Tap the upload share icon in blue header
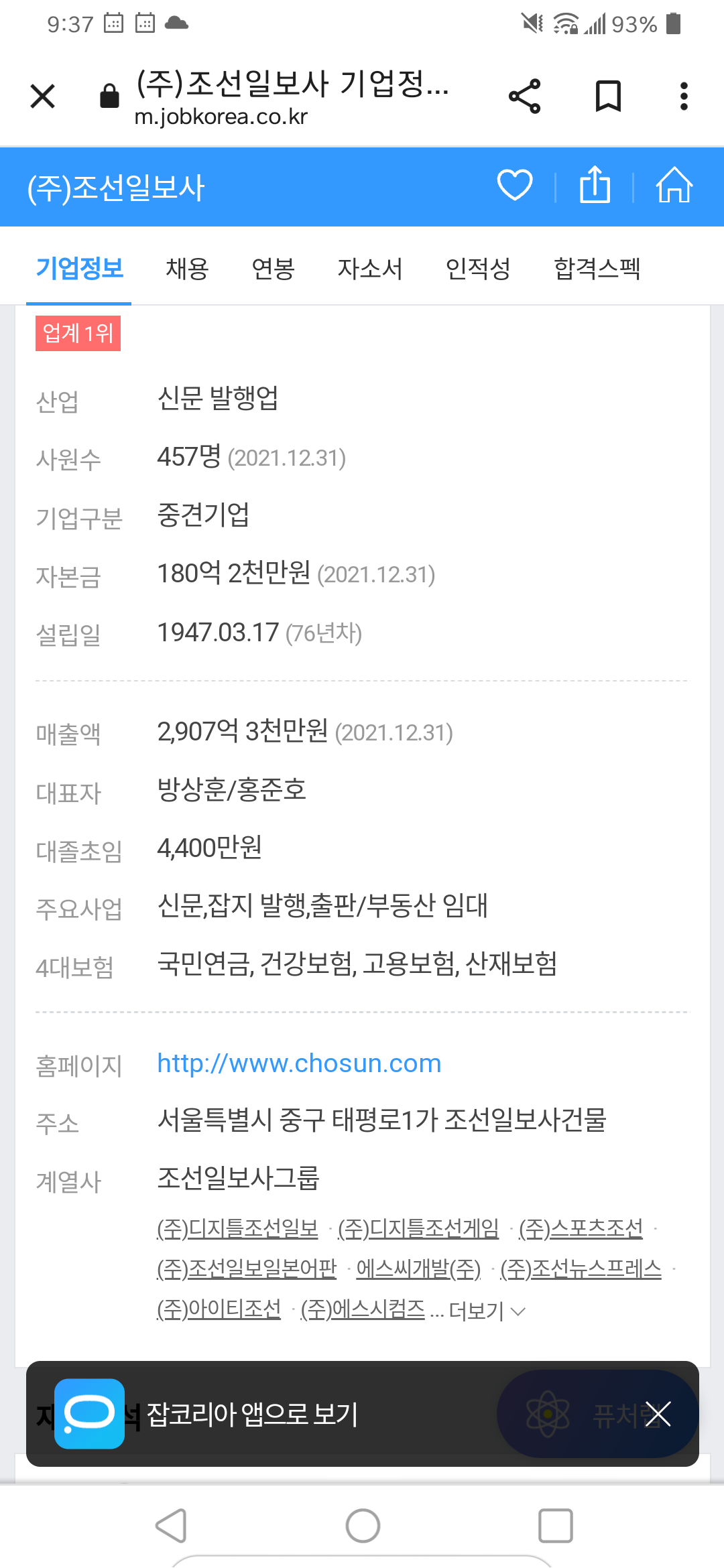724x1568 pixels. (x=595, y=185)
